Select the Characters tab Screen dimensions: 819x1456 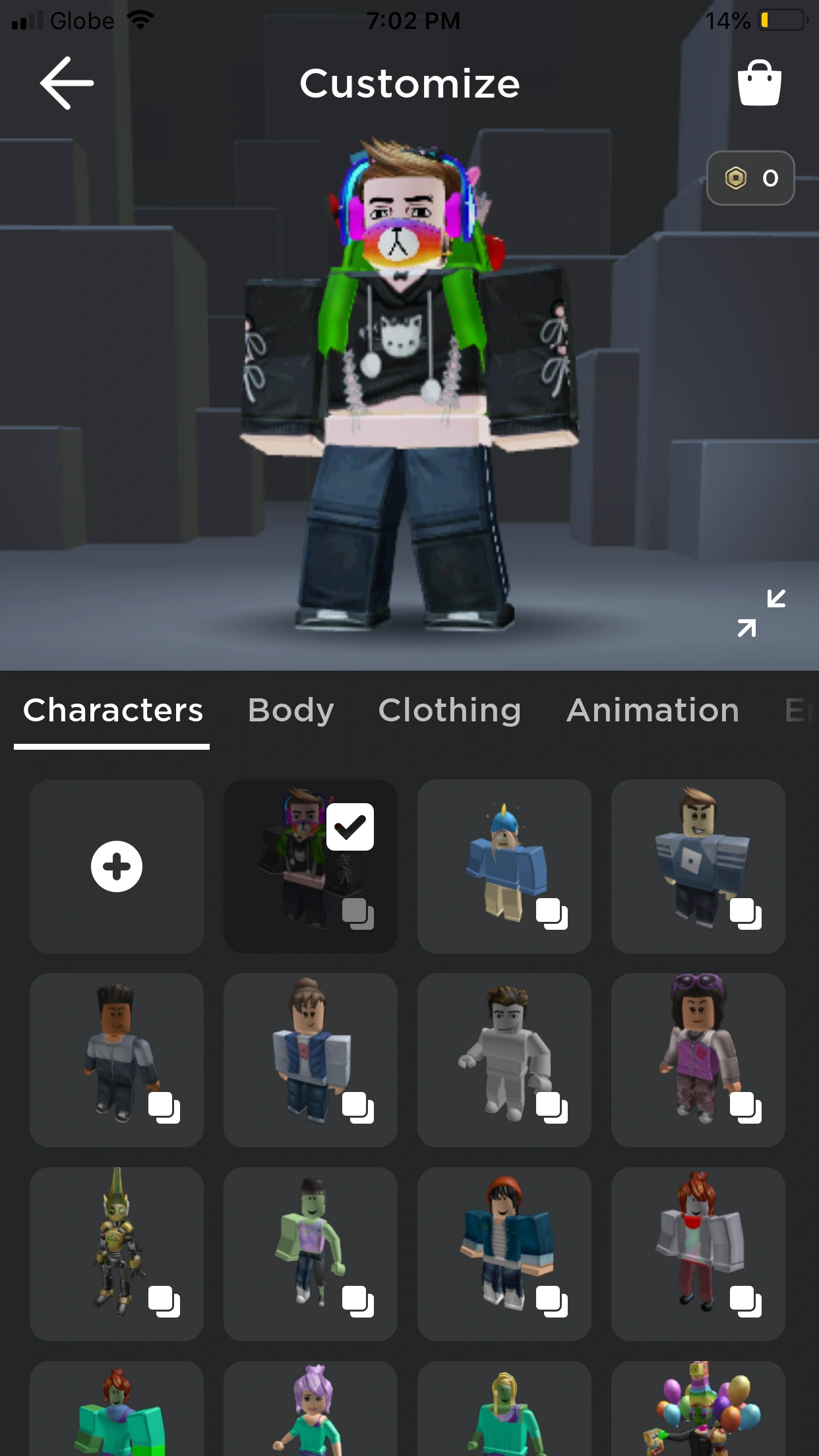click(113, 710)
